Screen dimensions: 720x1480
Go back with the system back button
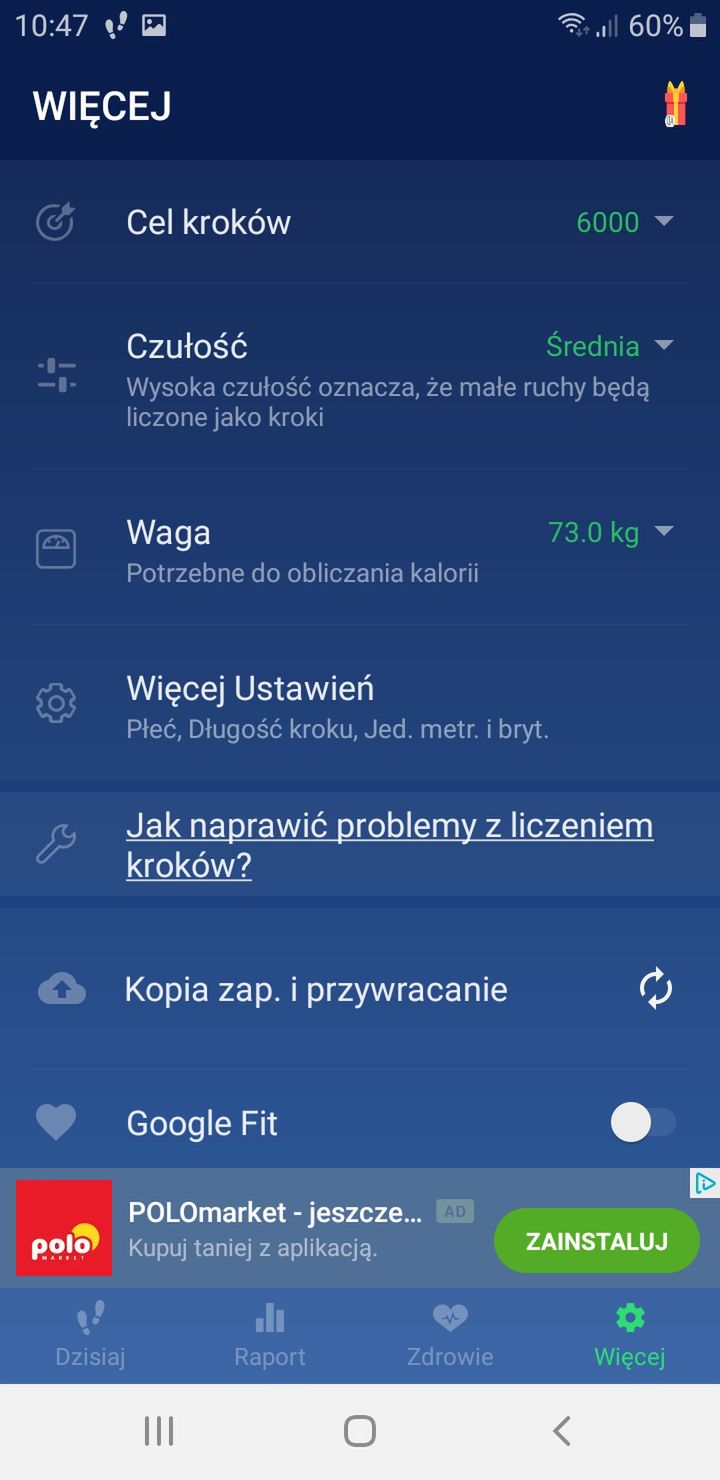tap(562, 1431)
